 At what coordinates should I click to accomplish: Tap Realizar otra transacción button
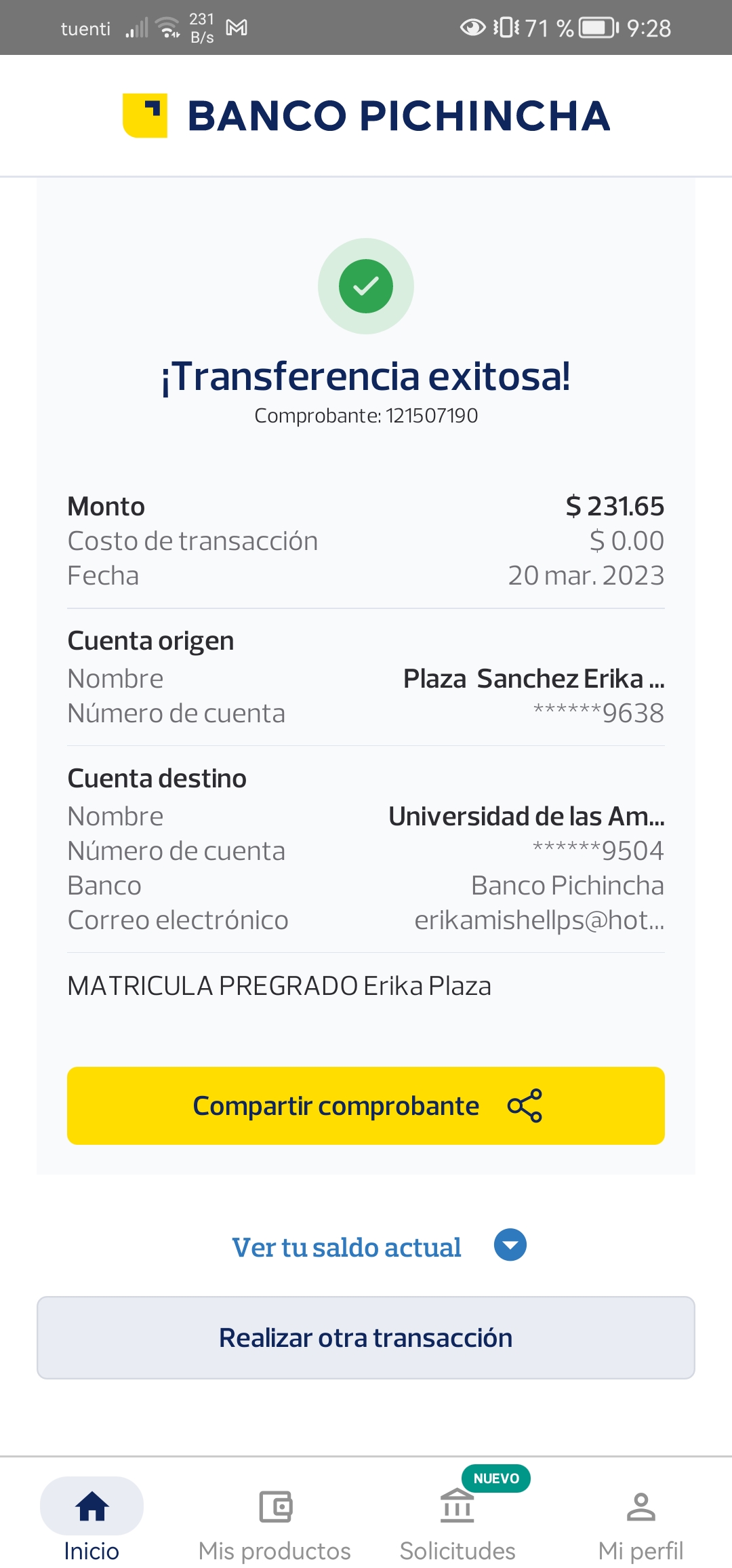coord(366,1337)
